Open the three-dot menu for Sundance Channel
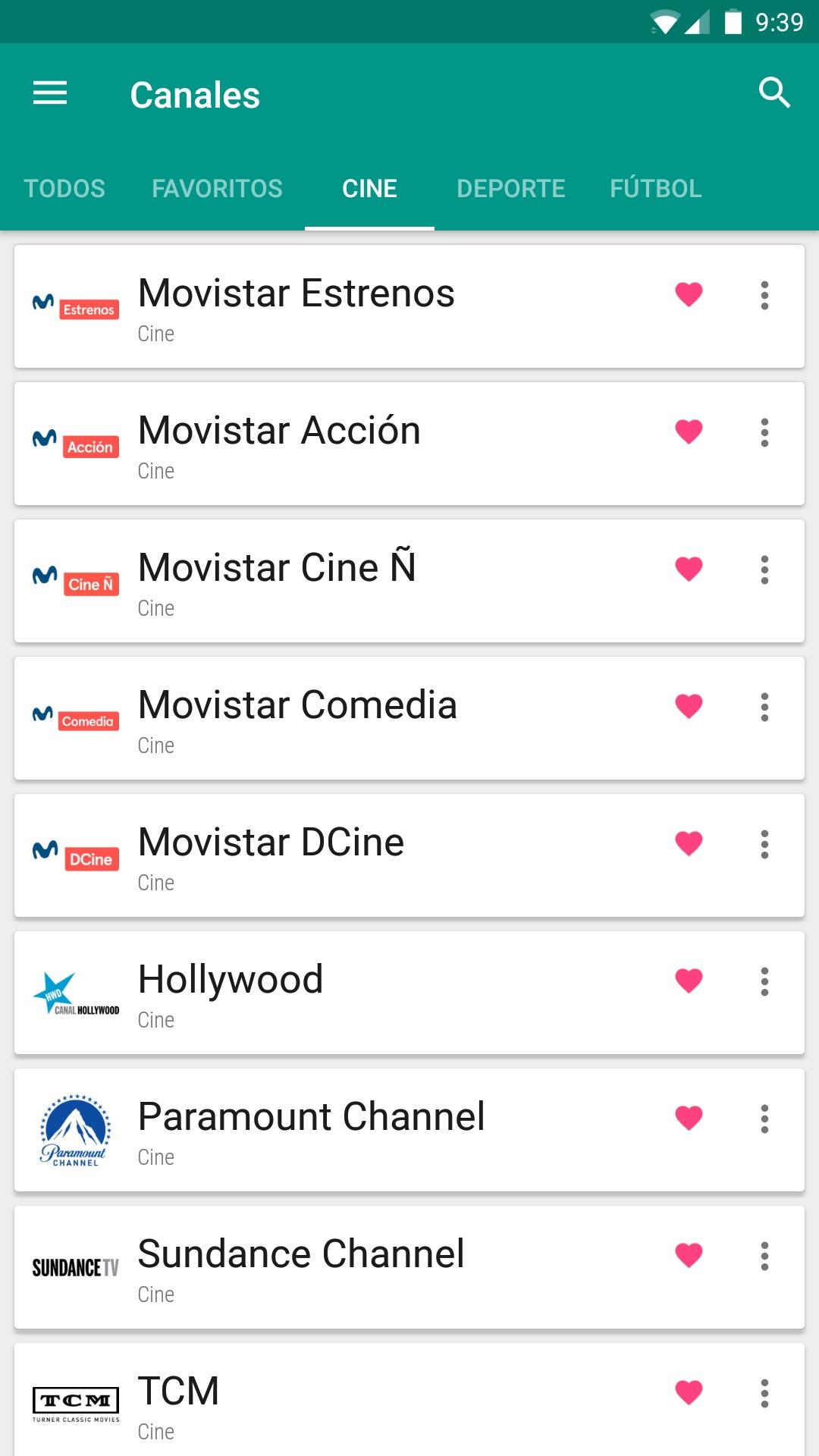The image size is (819, 1456). [764, 1256]
